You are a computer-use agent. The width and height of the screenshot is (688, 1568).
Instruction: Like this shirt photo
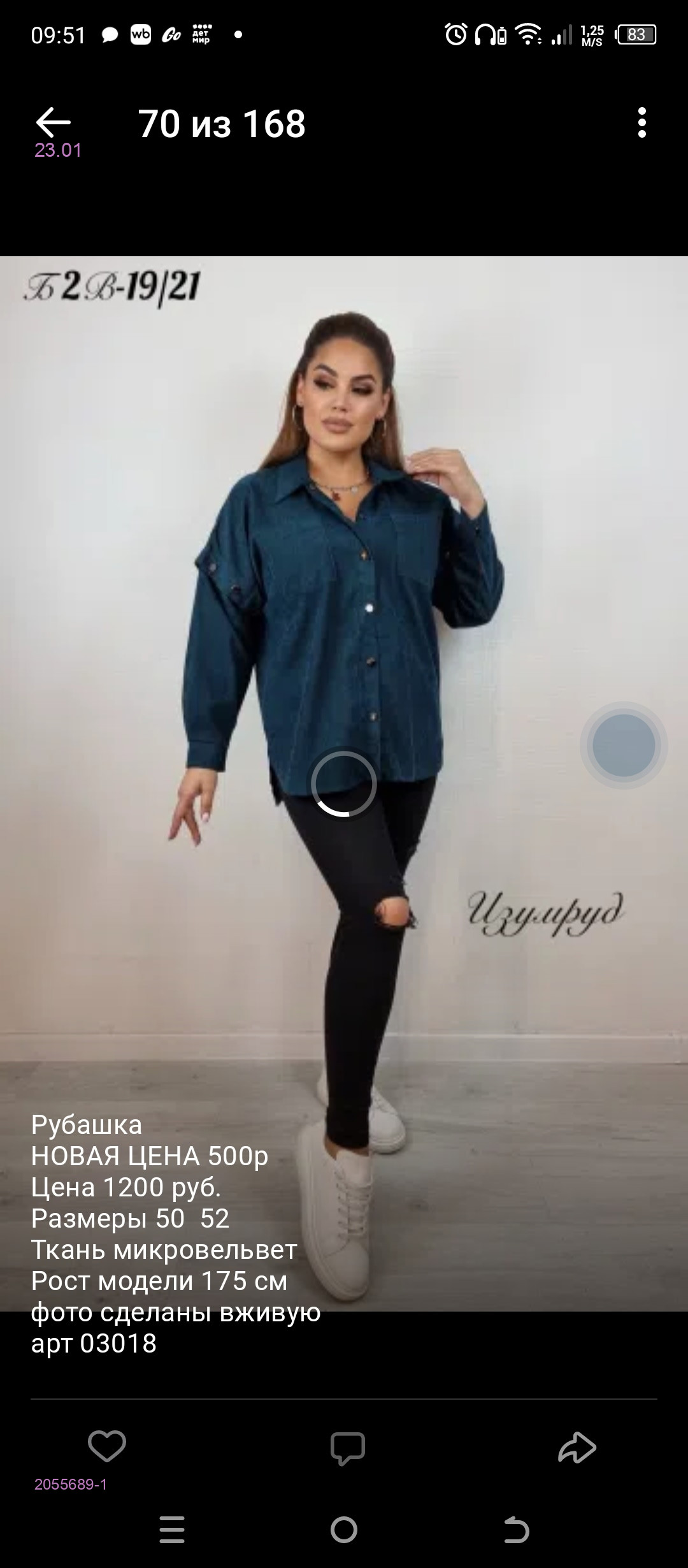(x=106, y=1447)
